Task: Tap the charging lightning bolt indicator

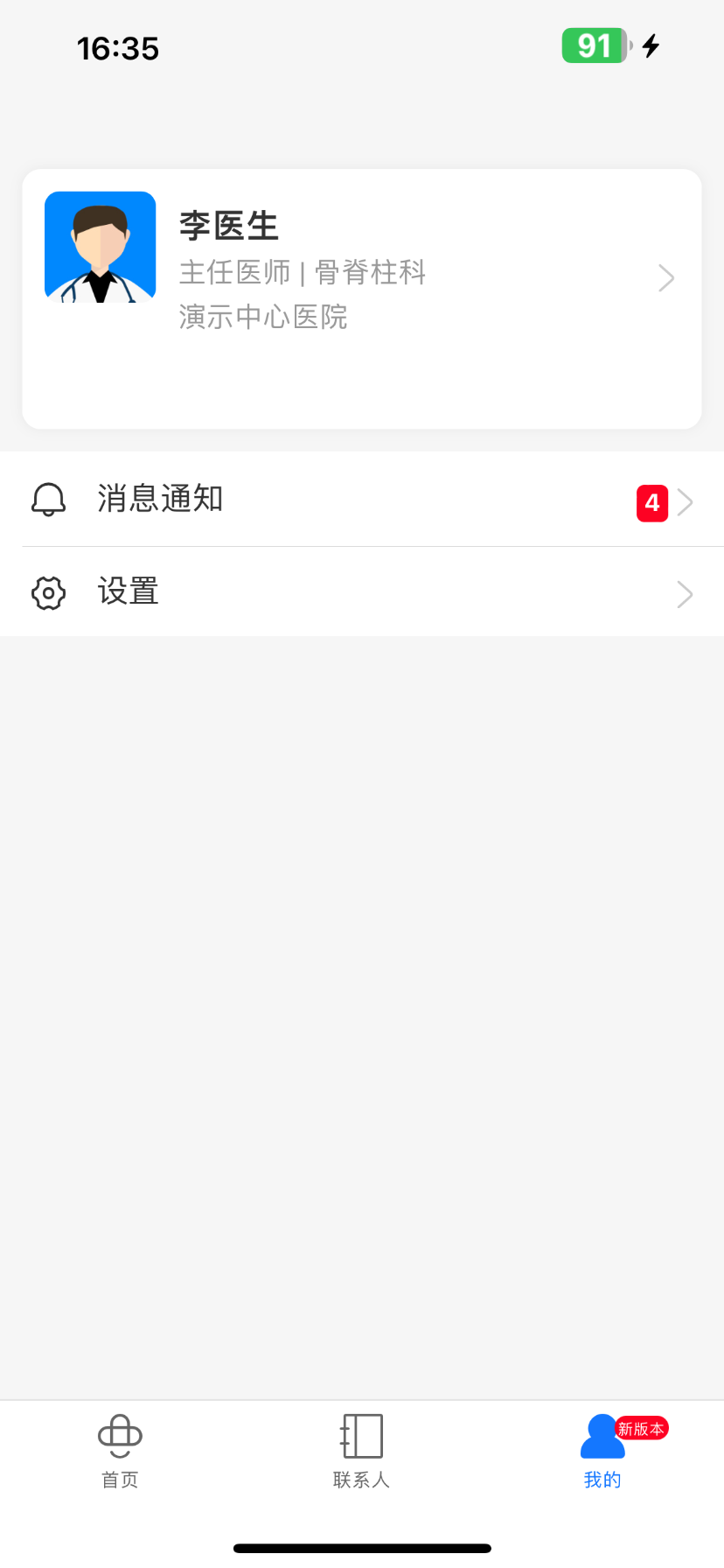Action: coord(649,47)
